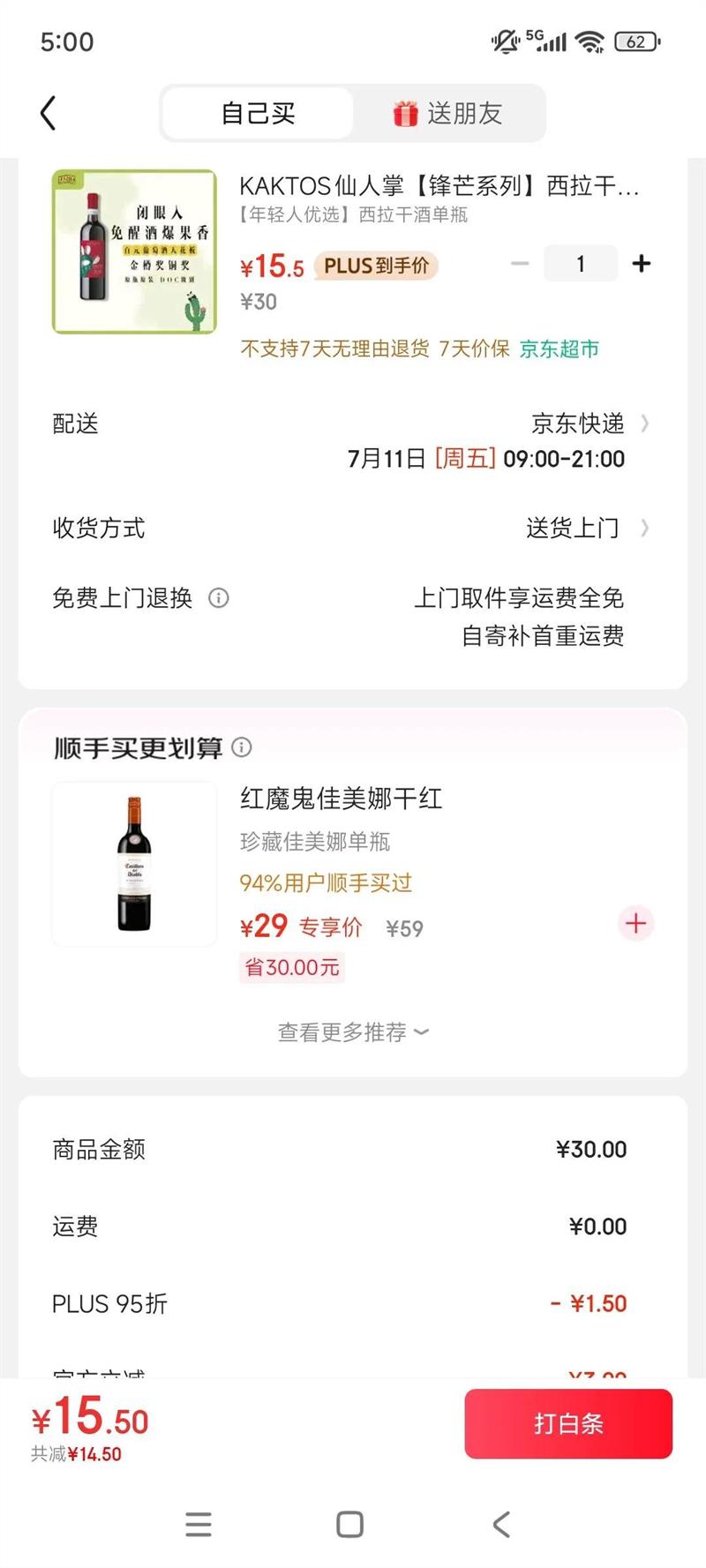Show info about 顺手买更划算
Viewport: 706px width, 1568px height.
click(241, 747)
